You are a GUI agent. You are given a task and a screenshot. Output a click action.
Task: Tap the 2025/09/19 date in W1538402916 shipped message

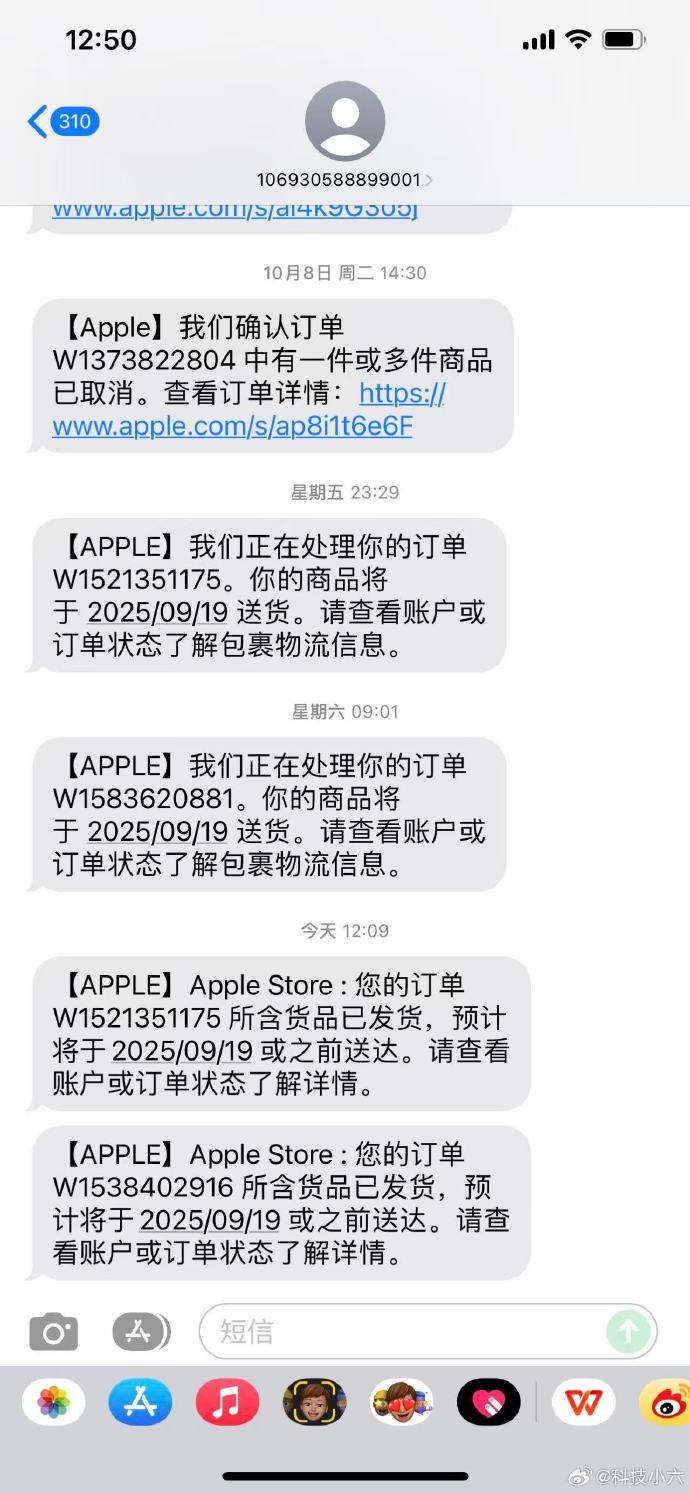pos(210,1220)
